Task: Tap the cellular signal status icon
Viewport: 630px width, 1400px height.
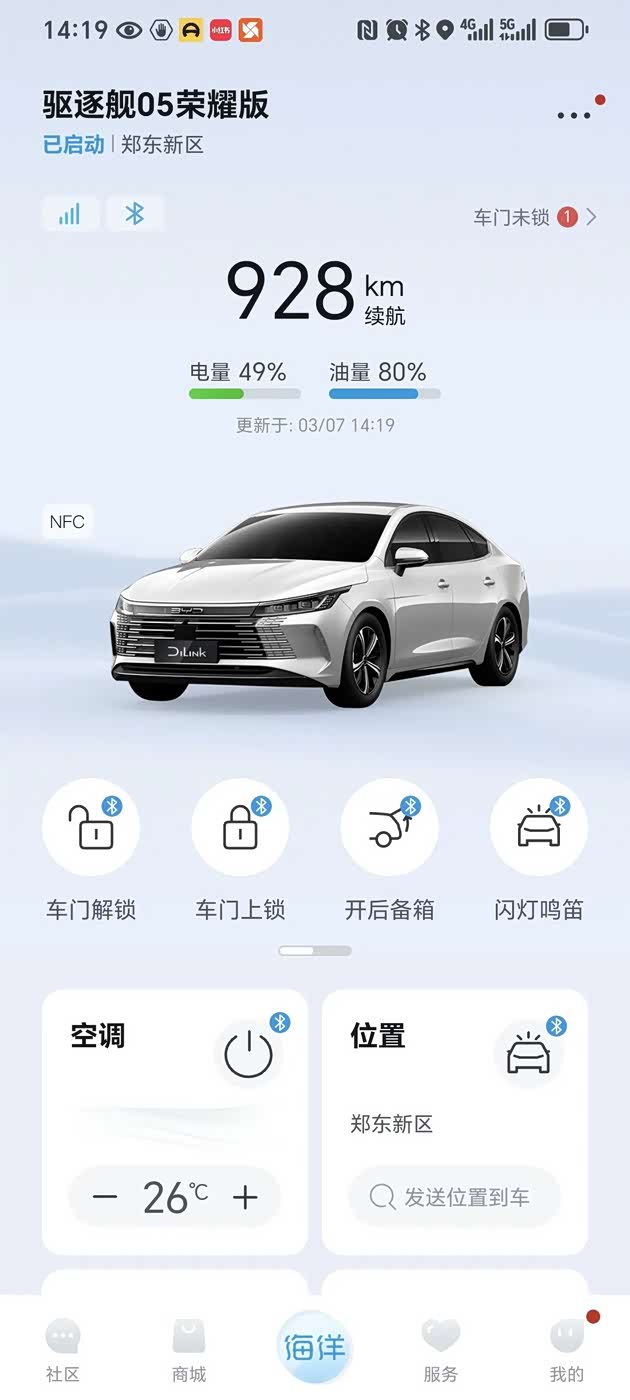Action: [x=70, y=214]
